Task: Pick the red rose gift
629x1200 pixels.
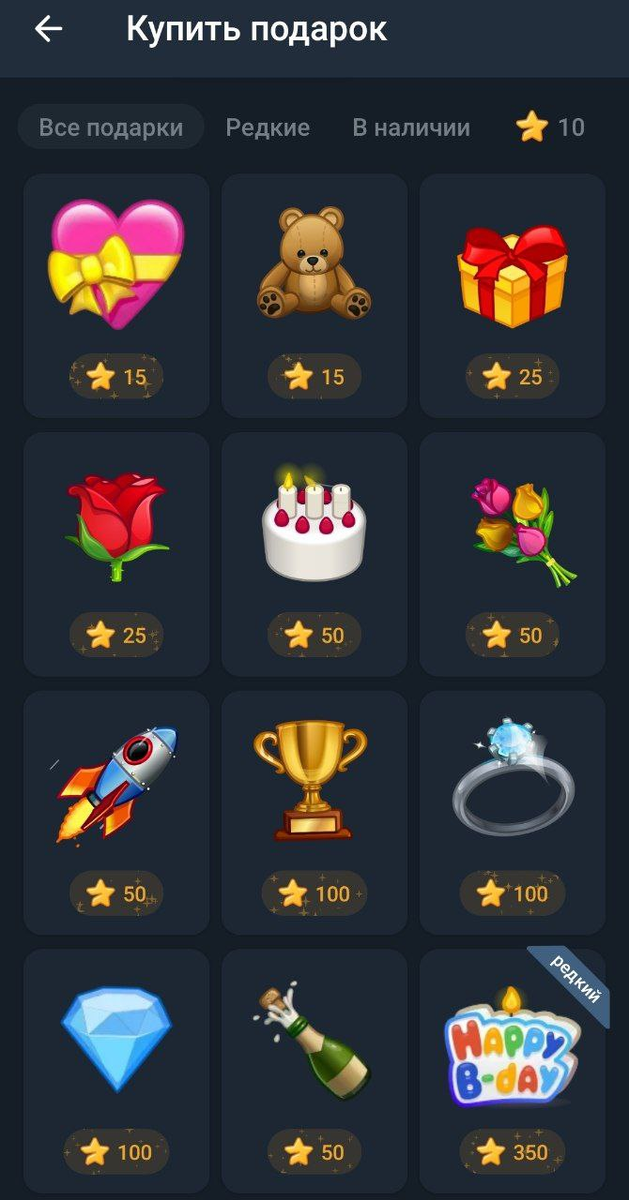Action: (116, 553)
